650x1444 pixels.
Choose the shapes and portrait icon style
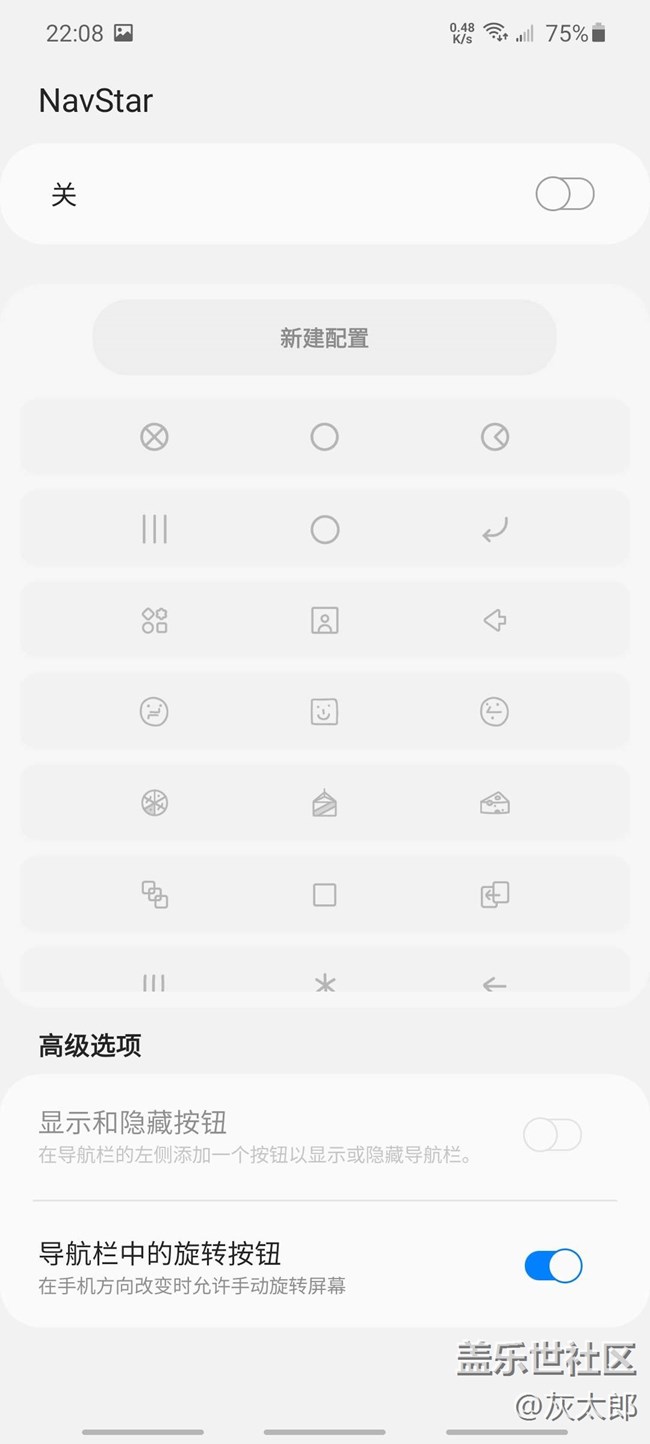point(324,621)
